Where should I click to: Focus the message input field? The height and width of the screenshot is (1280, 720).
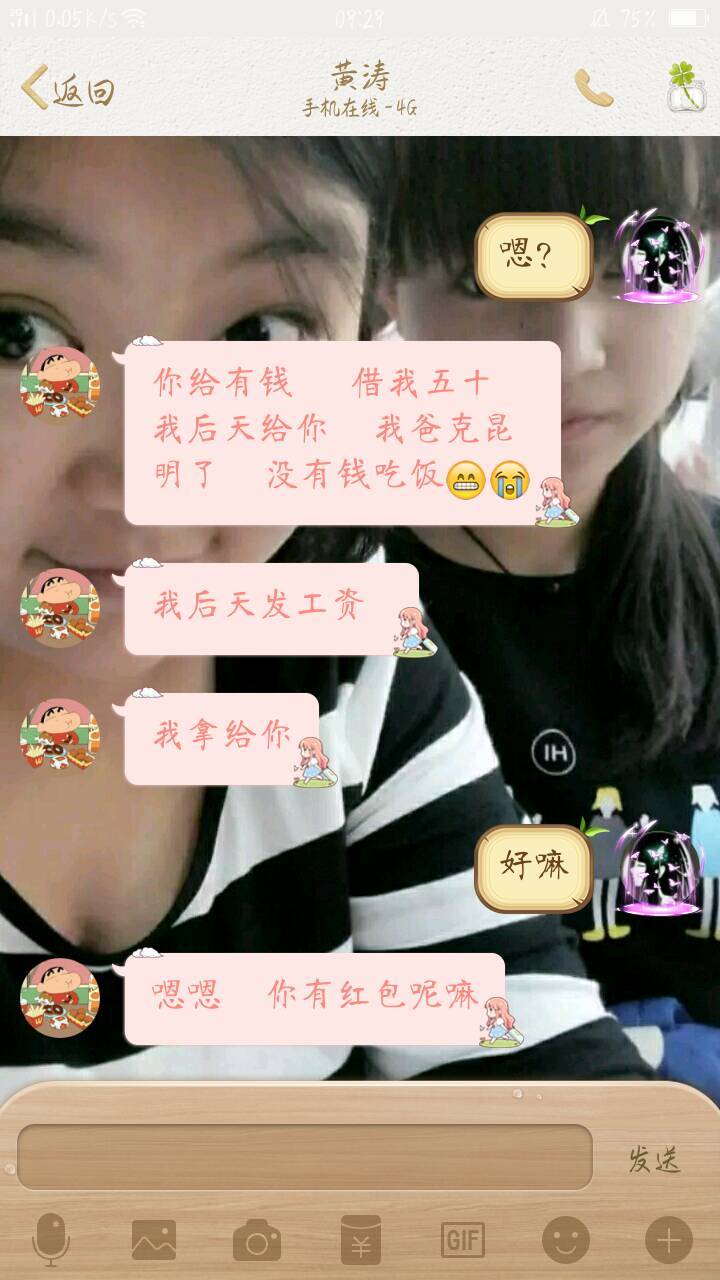coord(305,1157)
